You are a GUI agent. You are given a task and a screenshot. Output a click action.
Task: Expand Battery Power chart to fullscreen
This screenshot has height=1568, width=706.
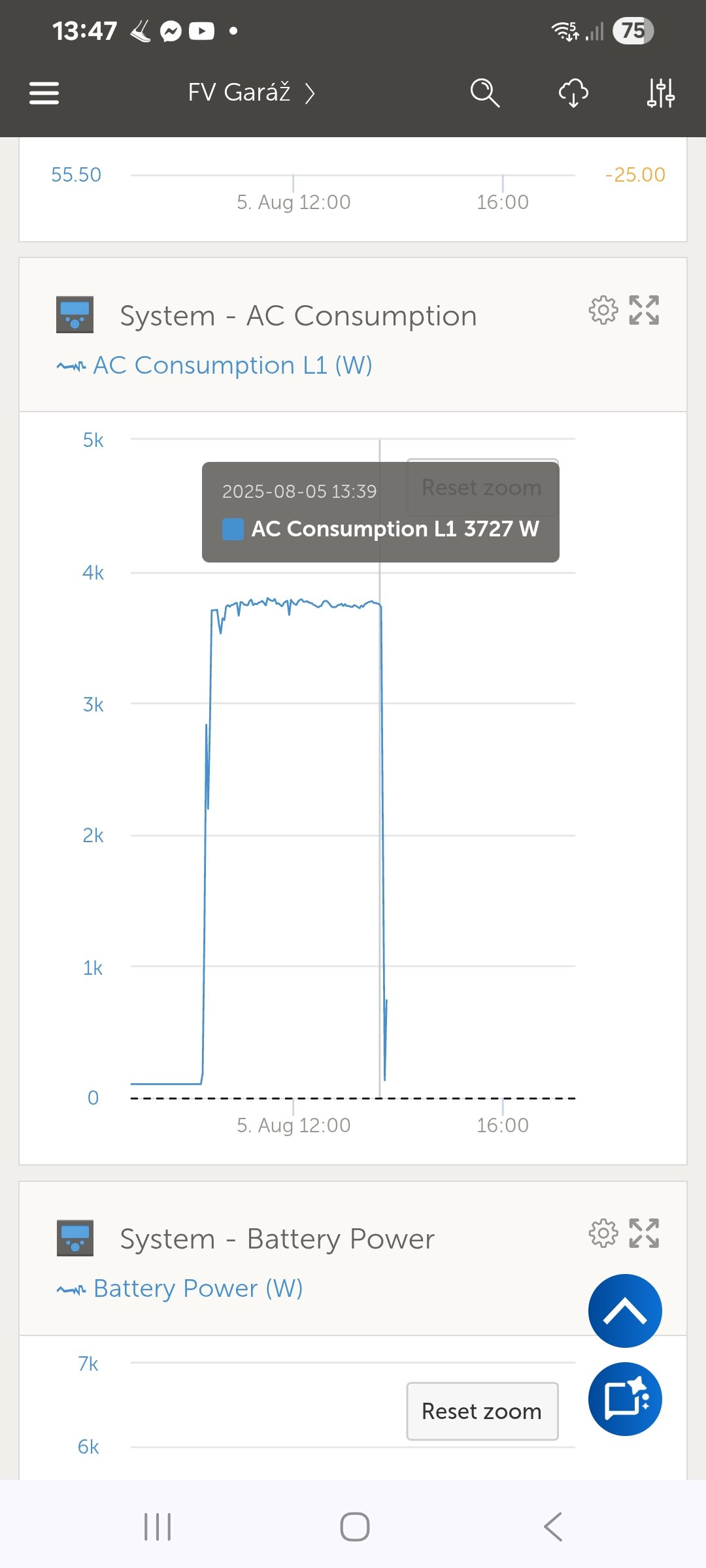coord(644,1233)
